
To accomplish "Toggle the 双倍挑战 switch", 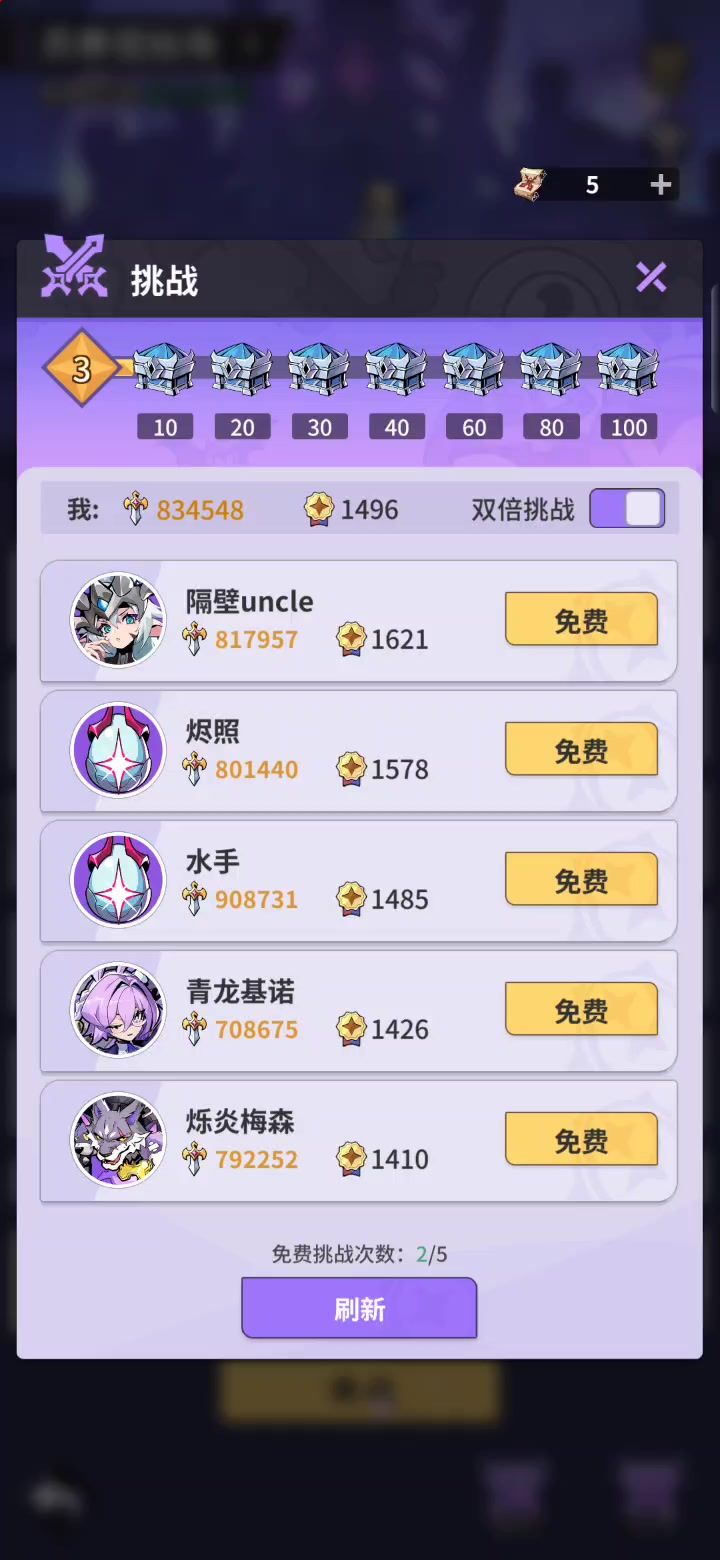I will click(x=627, y=509).
